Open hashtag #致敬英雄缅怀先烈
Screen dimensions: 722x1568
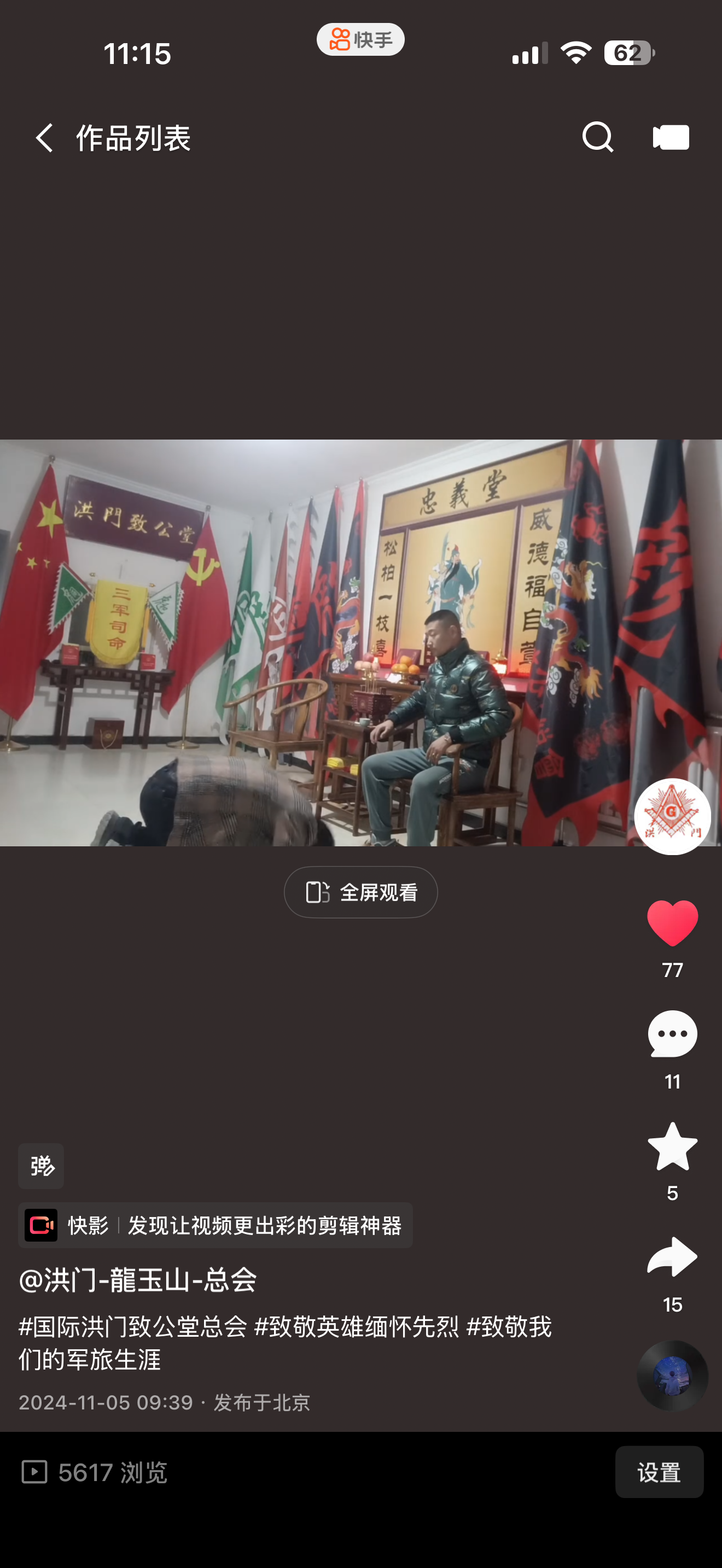pos(356,1327)
